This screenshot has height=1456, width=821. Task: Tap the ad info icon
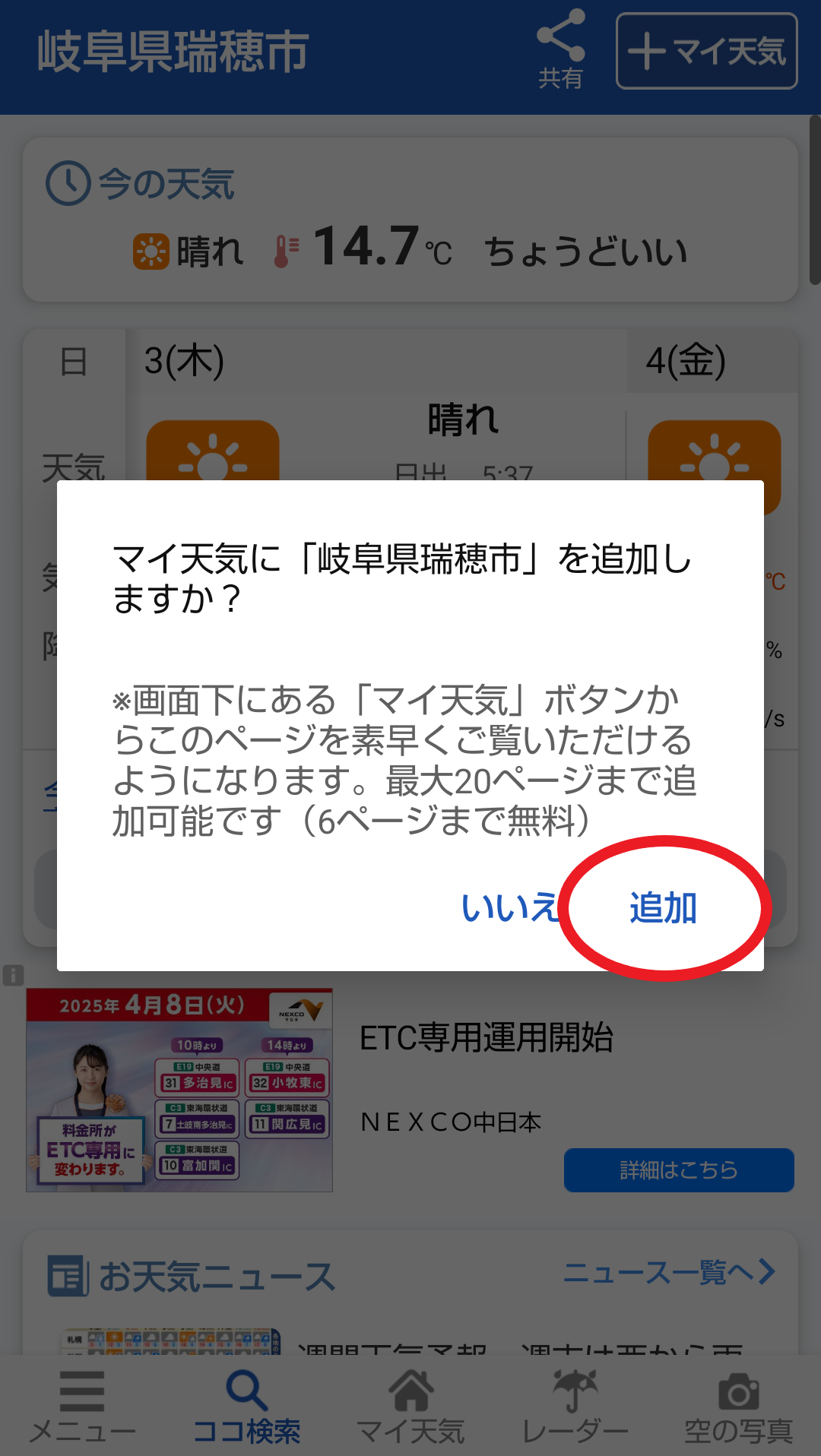(13, 975)
